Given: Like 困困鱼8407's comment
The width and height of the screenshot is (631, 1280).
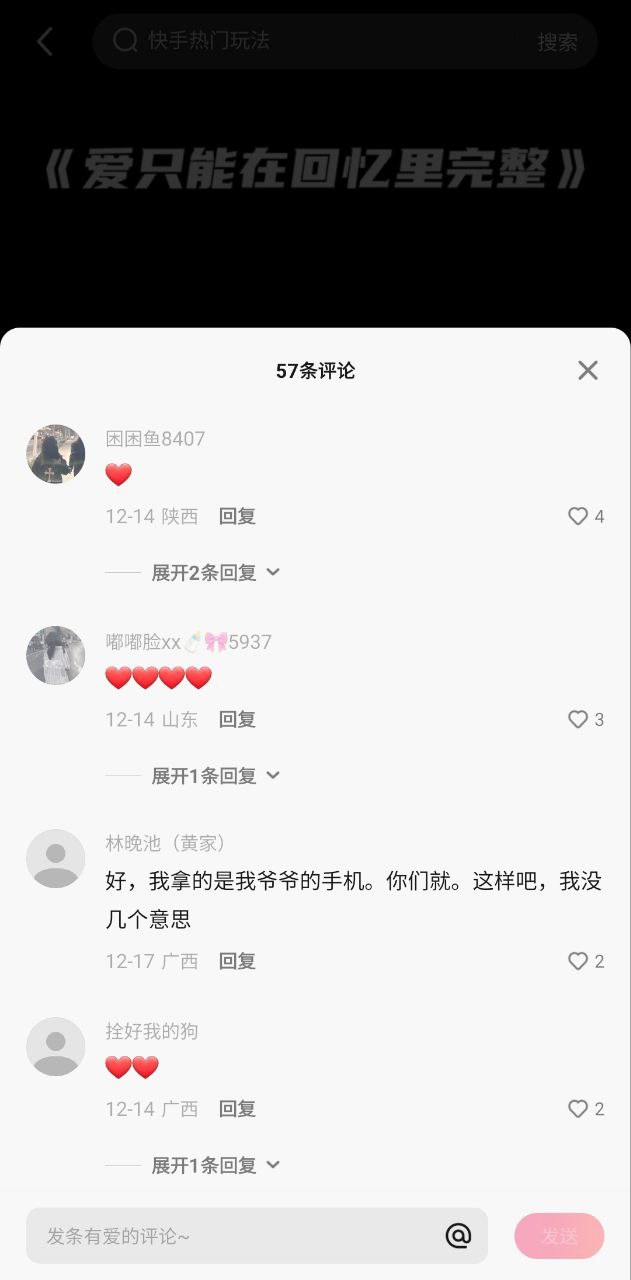Looking at the screenshot, I should click(x=578, y=516).
